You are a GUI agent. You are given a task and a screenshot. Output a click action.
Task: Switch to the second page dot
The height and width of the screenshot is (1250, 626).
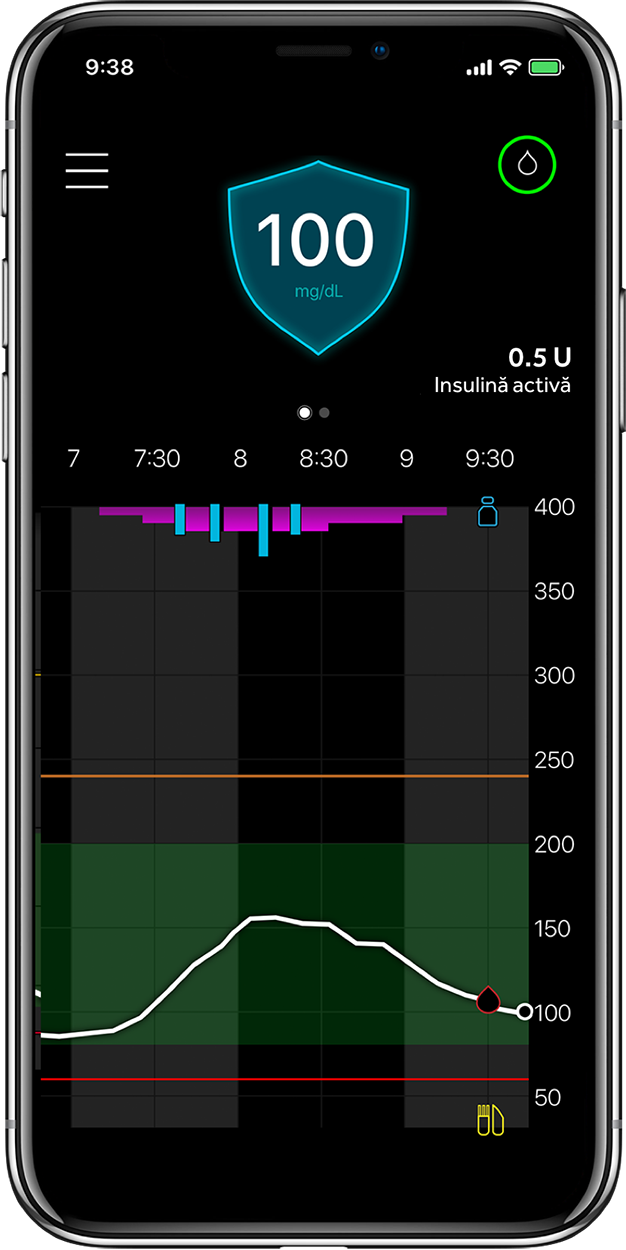click(324, 412)
